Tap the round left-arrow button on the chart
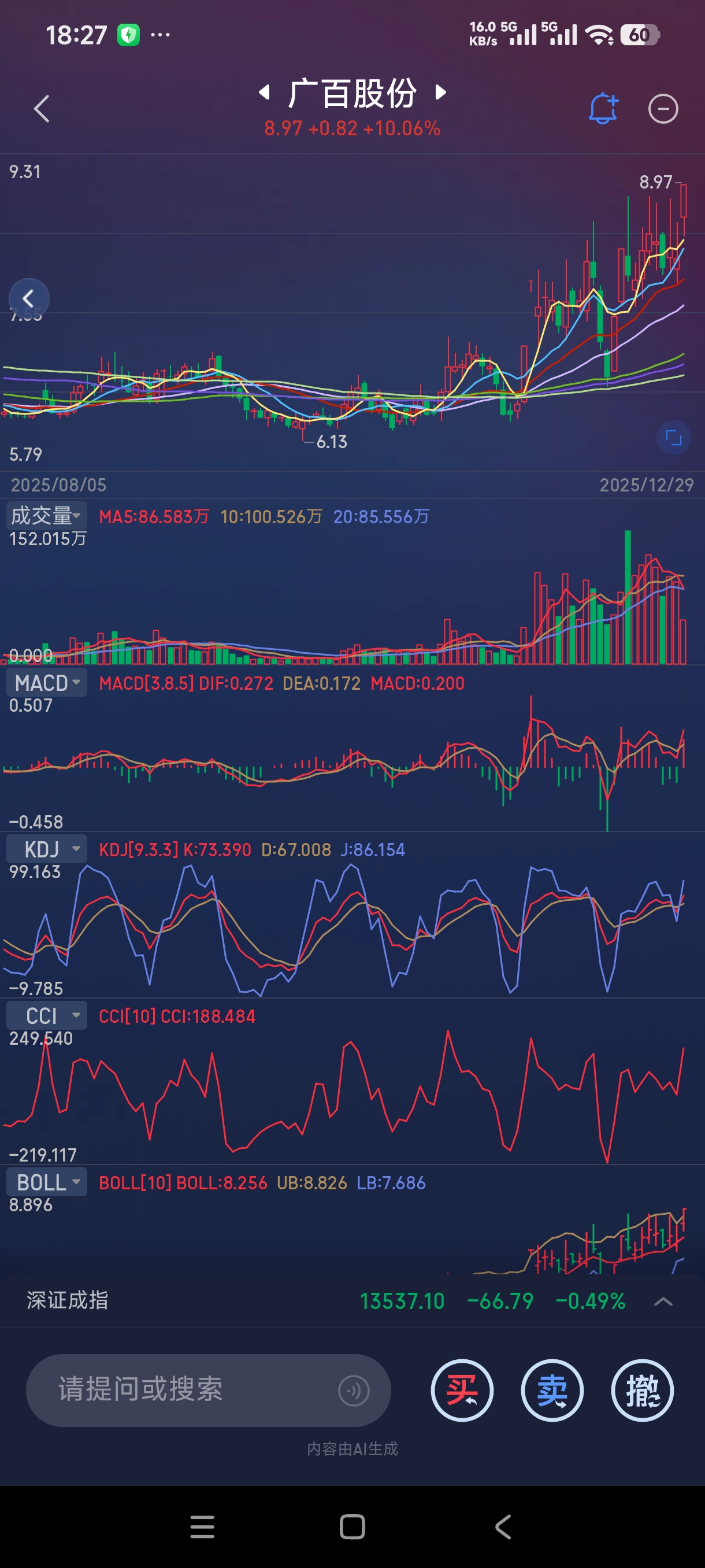705x1568 pixels. tap(28, 298)
